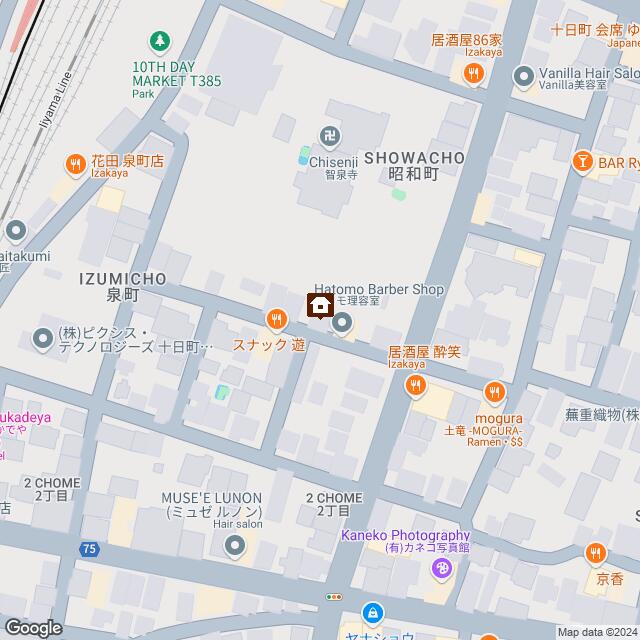The width and height of the screenshot is (640, 640).
Task: Select the home marker at map center
Action: (320, 305)
